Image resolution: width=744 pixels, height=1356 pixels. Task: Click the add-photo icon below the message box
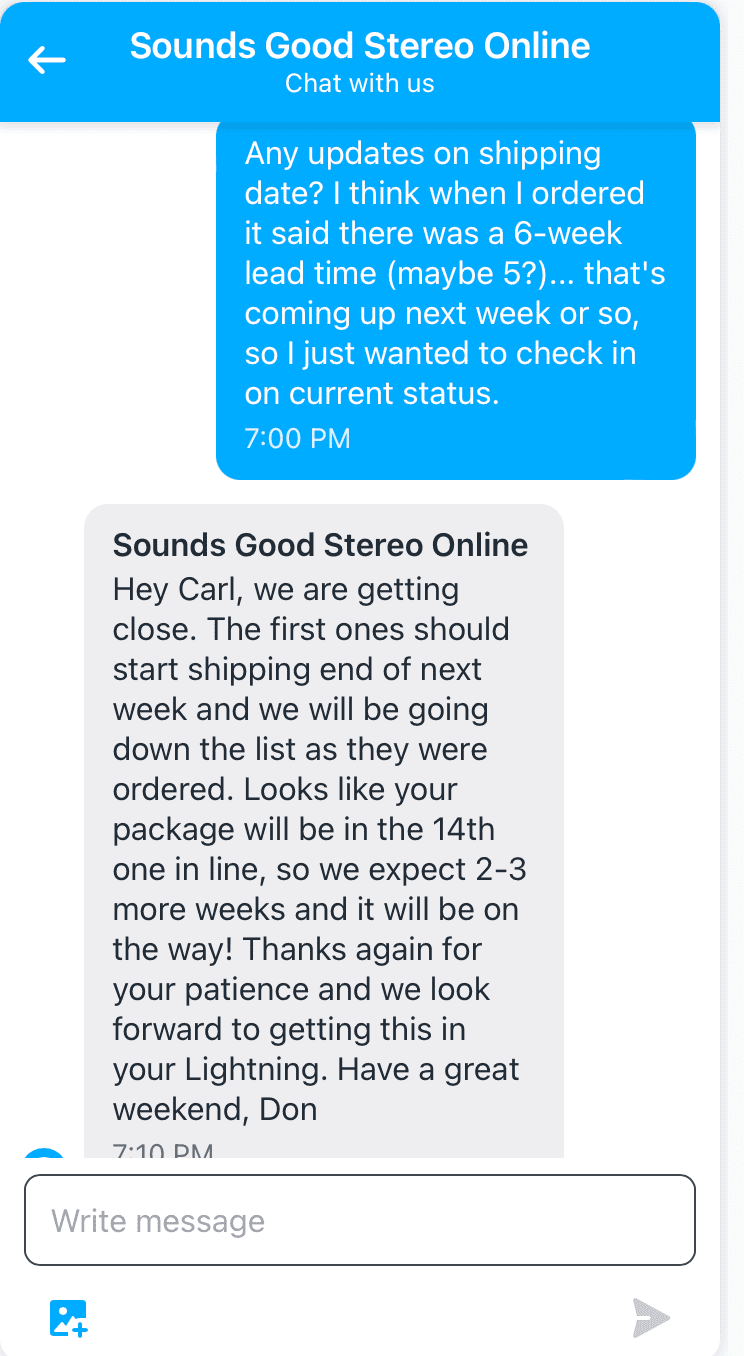(68, 1318)
